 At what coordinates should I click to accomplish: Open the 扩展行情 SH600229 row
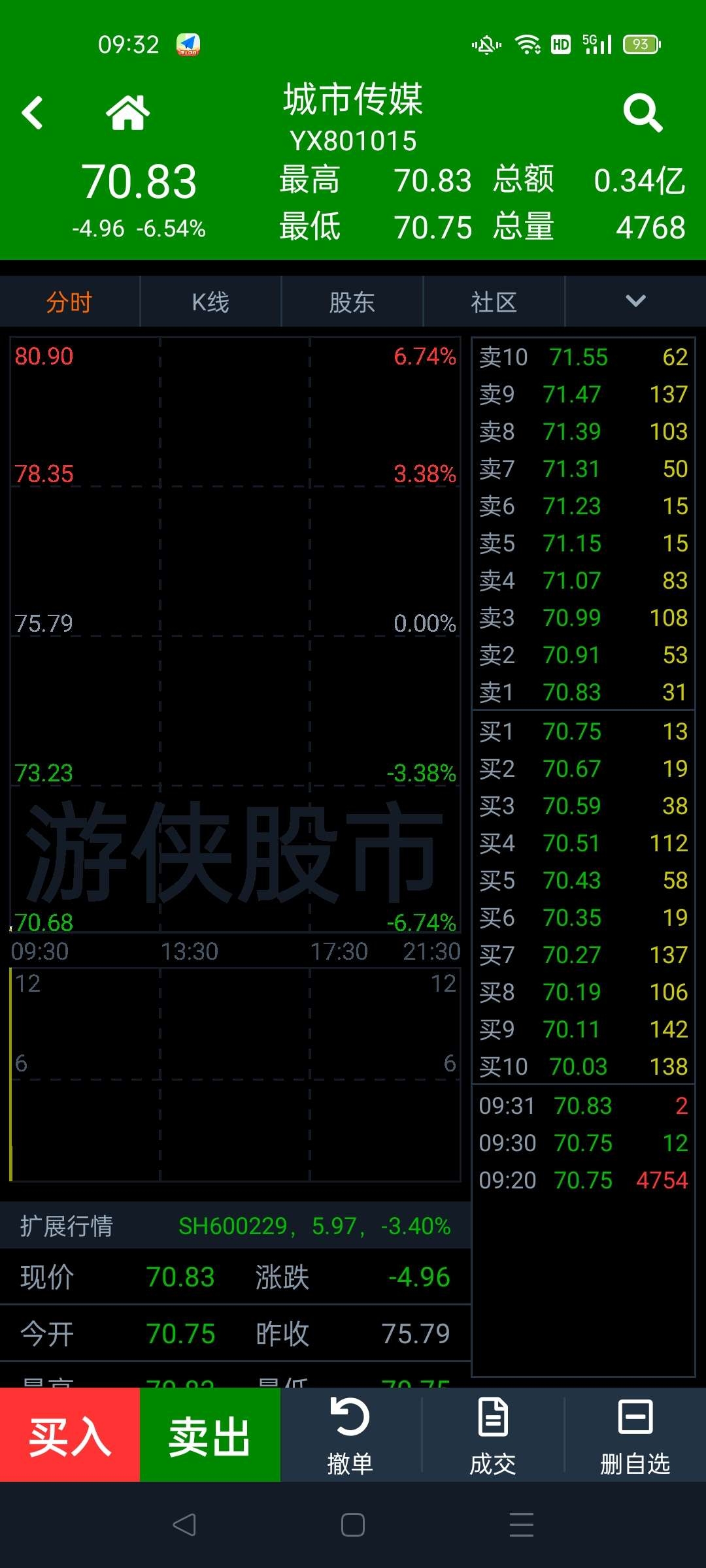click(235, 1226)
